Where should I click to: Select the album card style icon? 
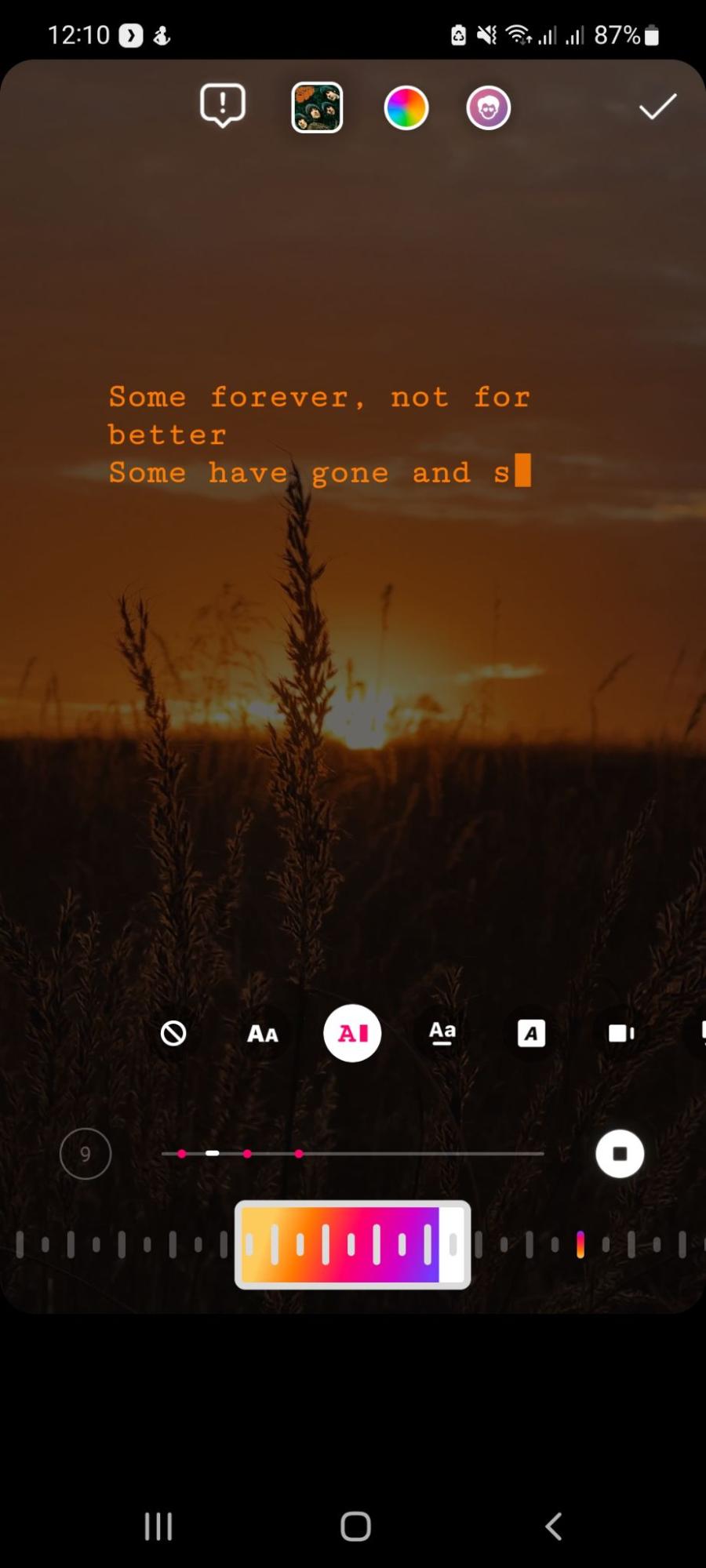[620, 1033]
